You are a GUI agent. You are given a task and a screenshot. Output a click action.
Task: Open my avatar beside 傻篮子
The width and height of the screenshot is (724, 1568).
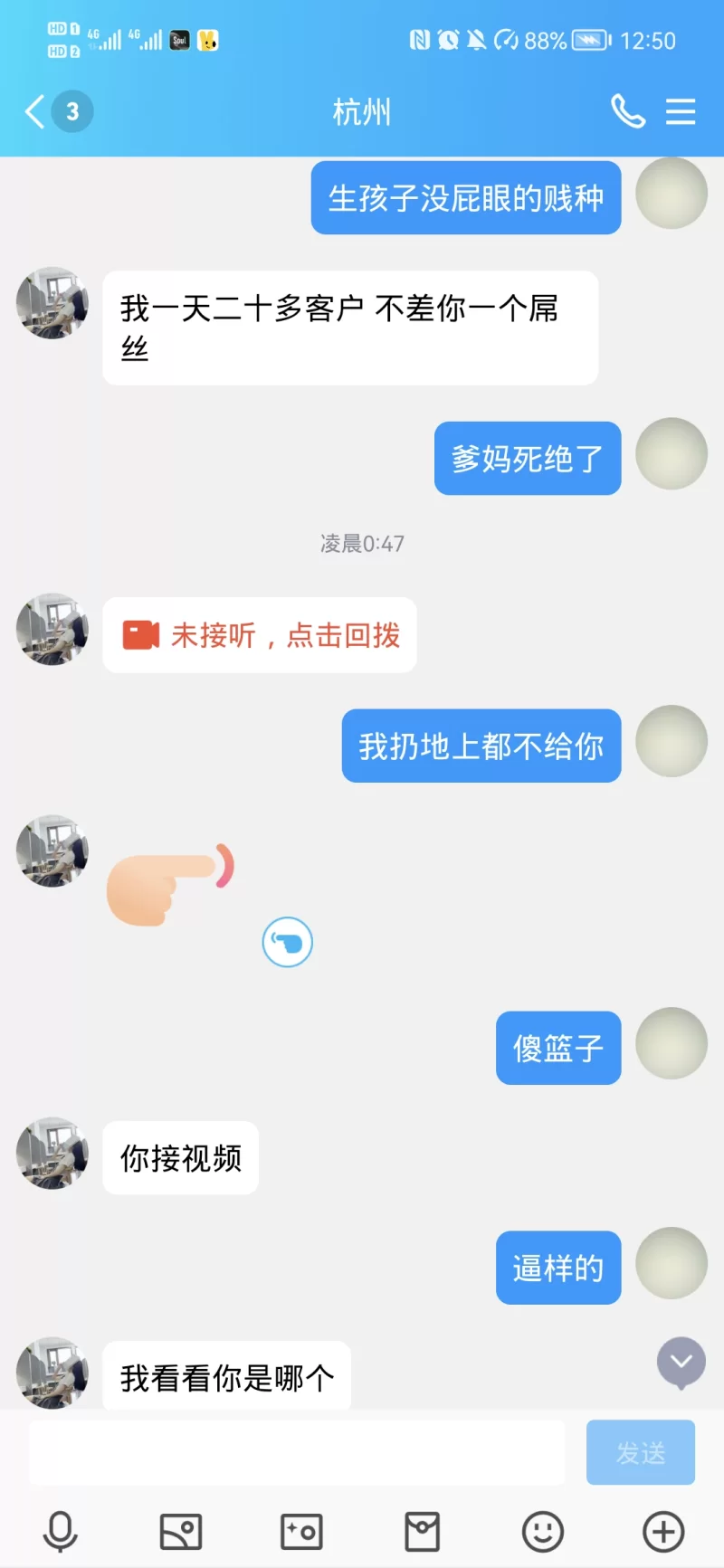pos(672,1043)
